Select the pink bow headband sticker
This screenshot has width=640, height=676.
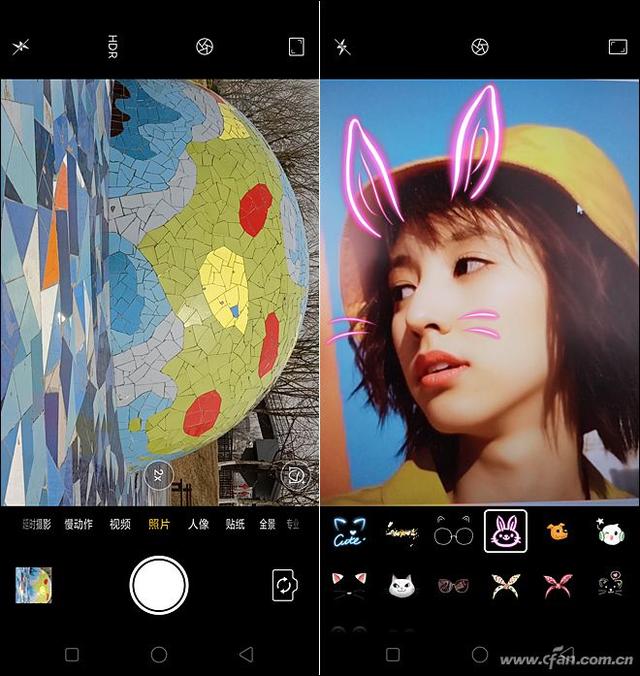click(557, 585)
